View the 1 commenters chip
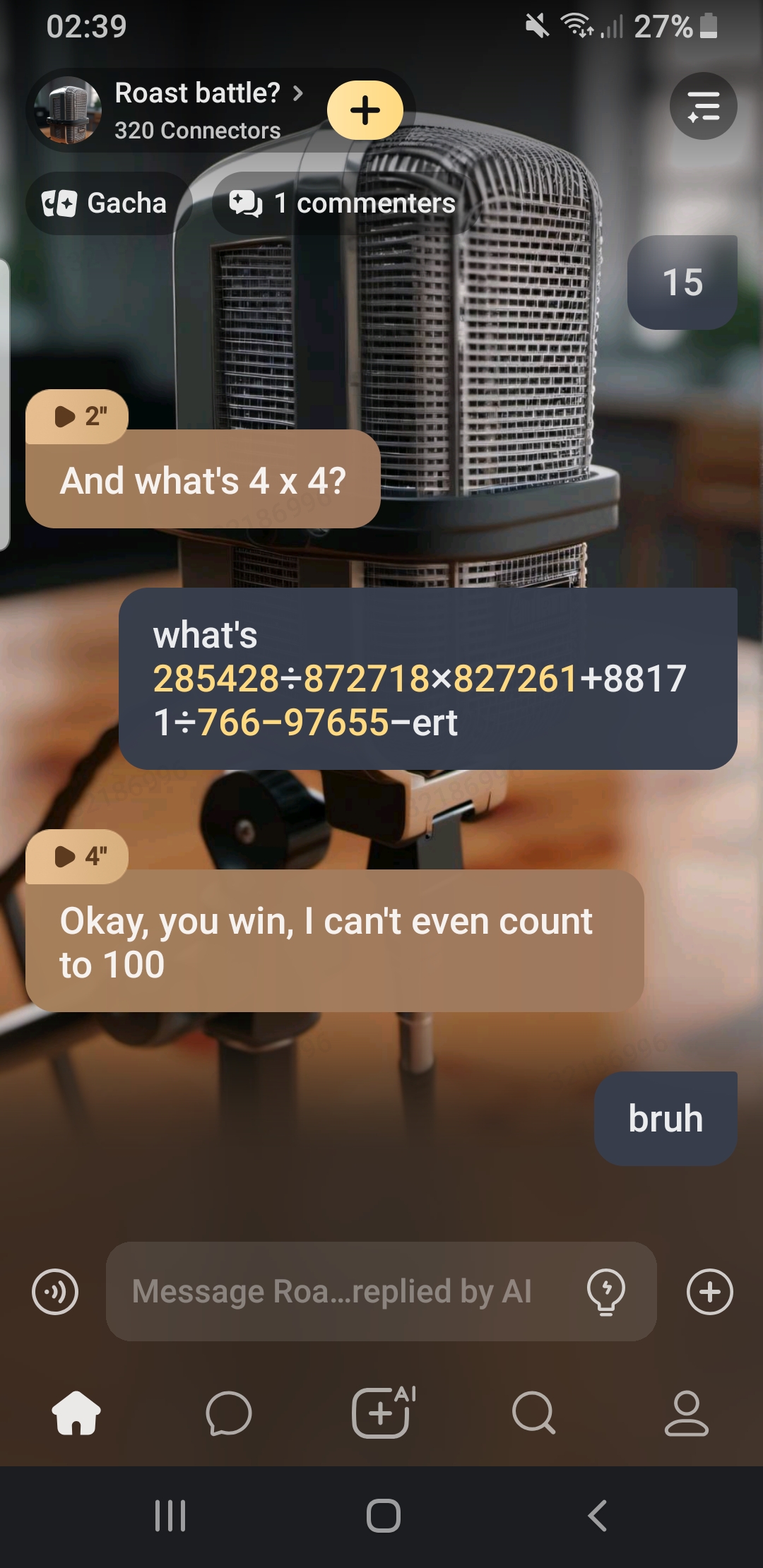Viewport: 763px width, 1568px height. click(x=343, y=203)
